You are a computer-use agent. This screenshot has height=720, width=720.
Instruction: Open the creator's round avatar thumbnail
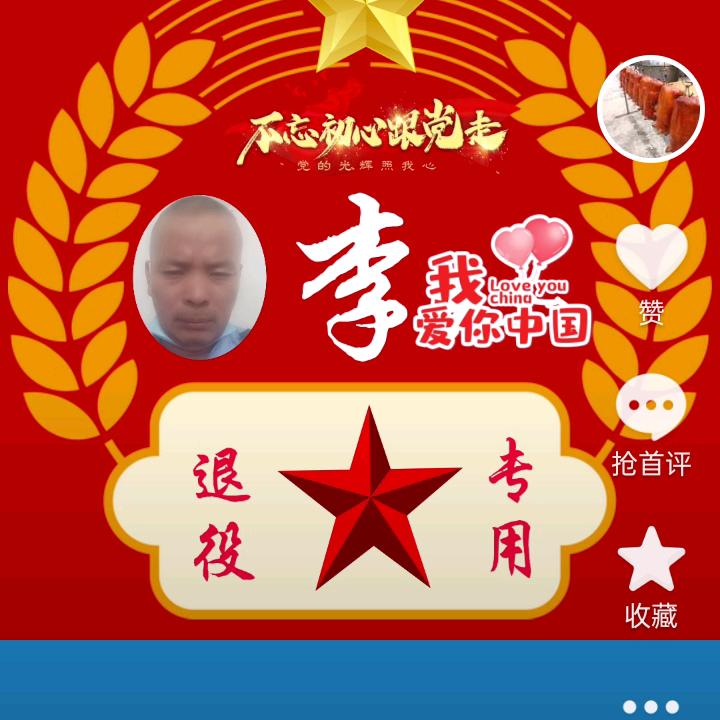click(651, 109)
